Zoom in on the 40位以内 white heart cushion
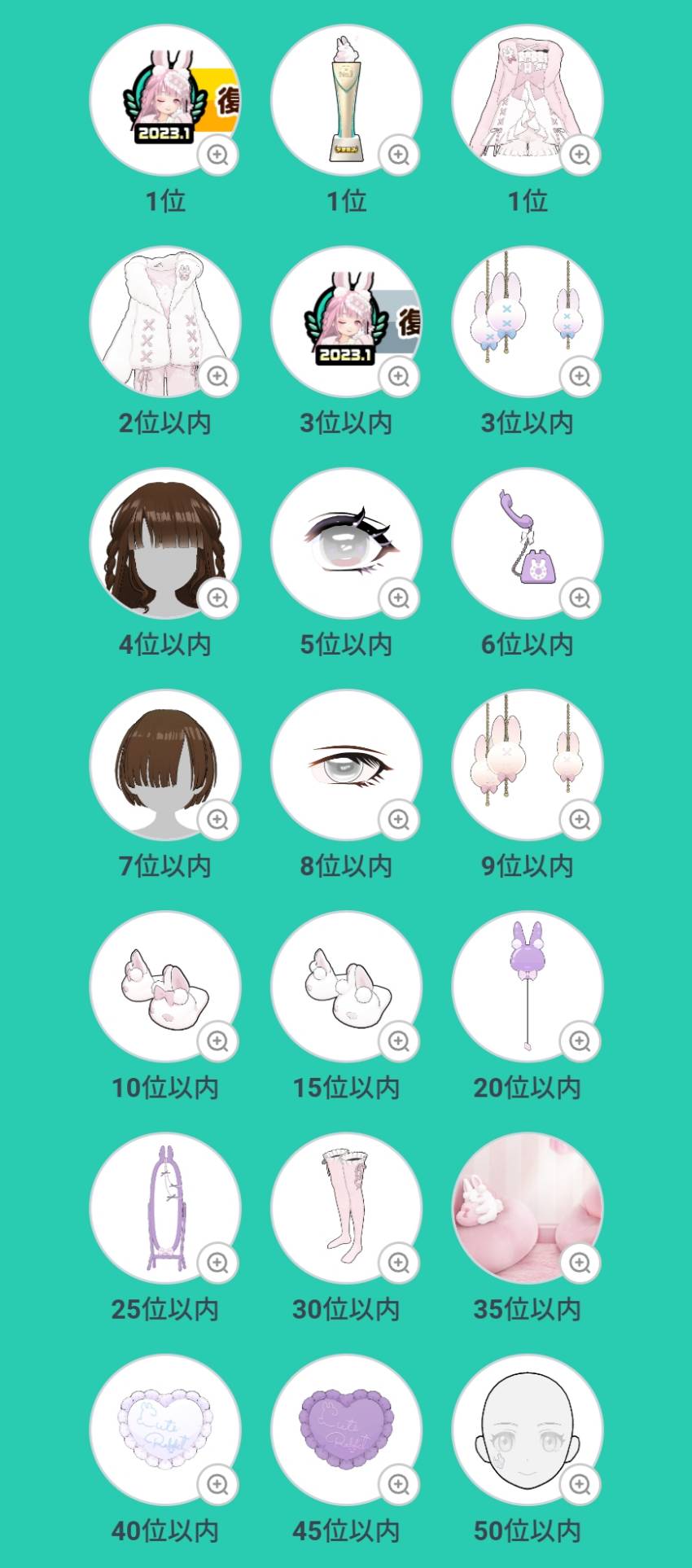Screen dimensions: 692x1568 click(217, 1483)
